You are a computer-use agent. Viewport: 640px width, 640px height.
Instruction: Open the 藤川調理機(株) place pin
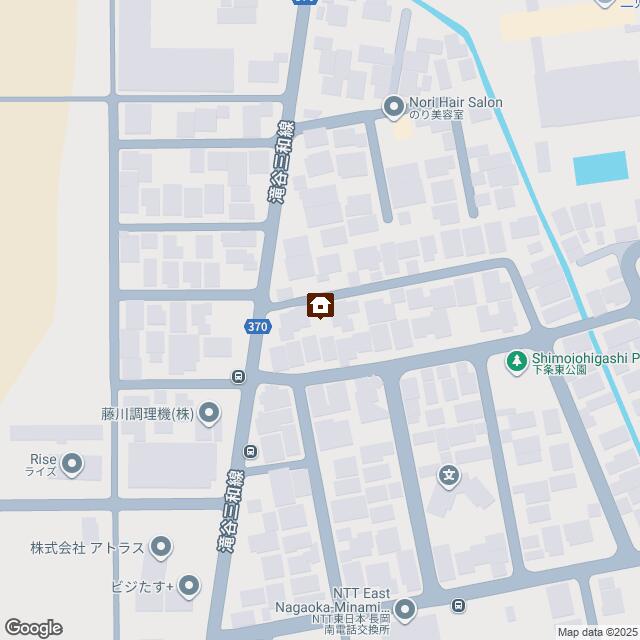click(x=209, y=413)
